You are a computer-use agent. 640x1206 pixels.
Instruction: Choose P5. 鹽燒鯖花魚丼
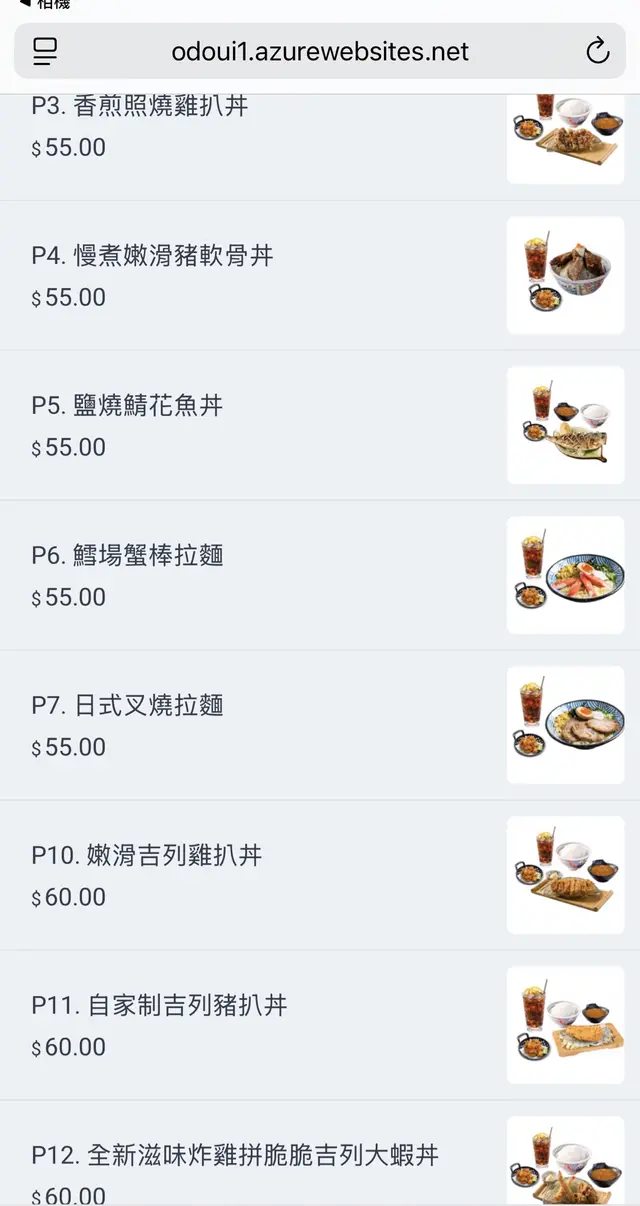coord(127,406)
